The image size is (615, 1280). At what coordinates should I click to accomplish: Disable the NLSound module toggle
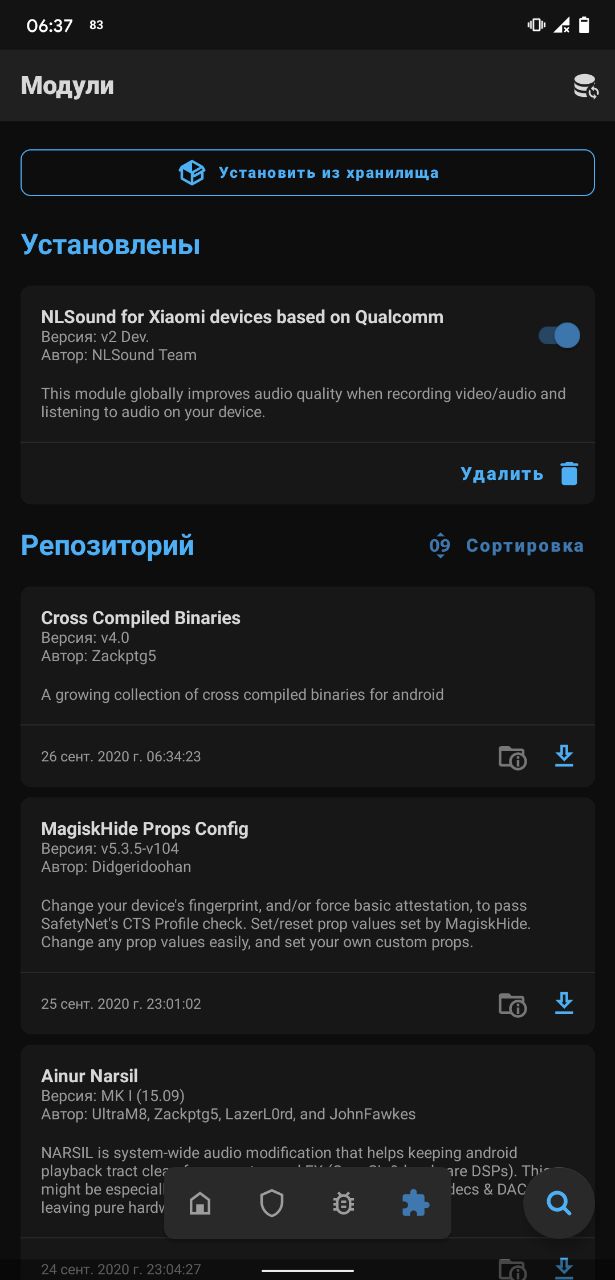559,335
